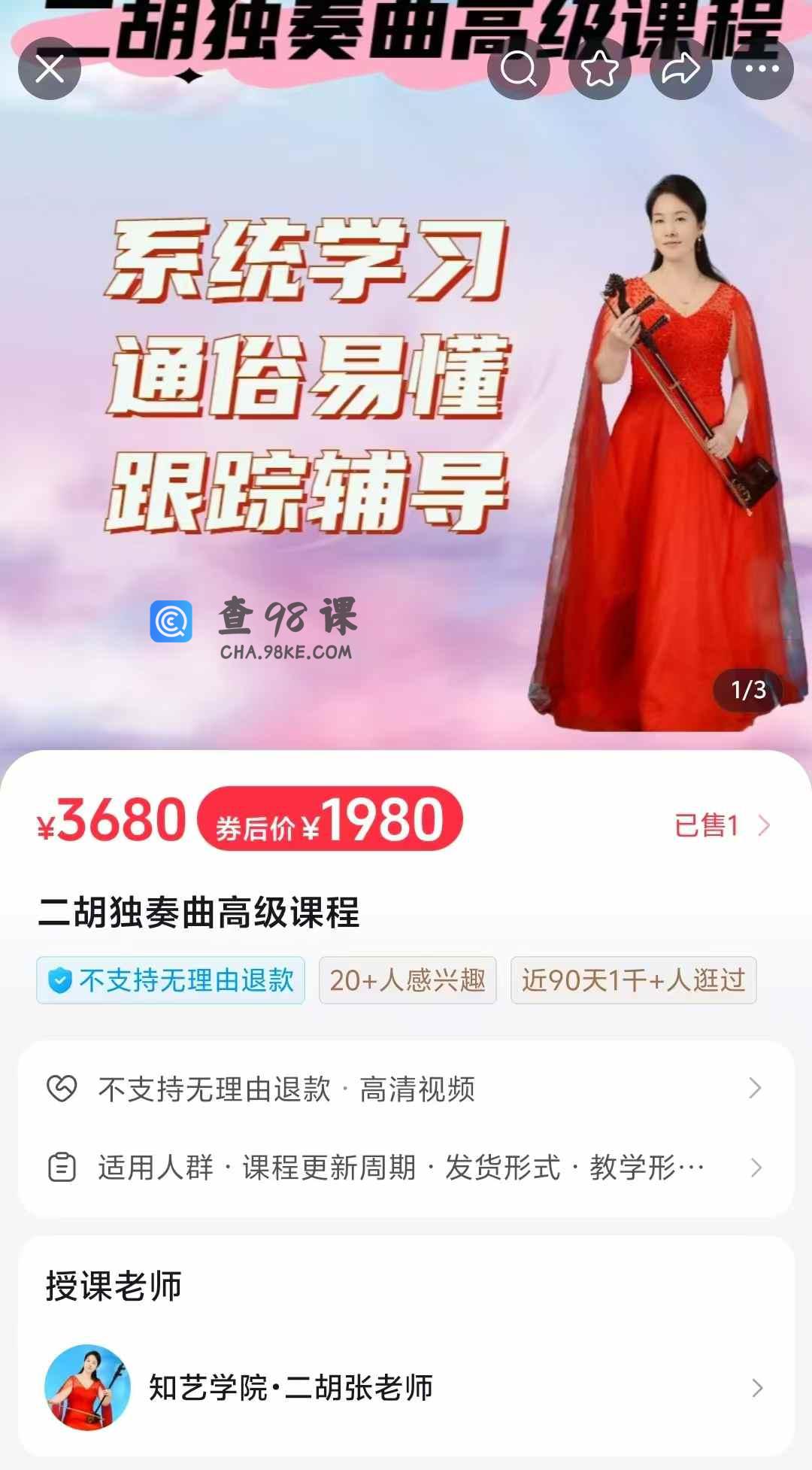The image size is (812, 1470).
Task: Tap the 券后价¥1980 coupon price badge
Action: pos(330,819)
